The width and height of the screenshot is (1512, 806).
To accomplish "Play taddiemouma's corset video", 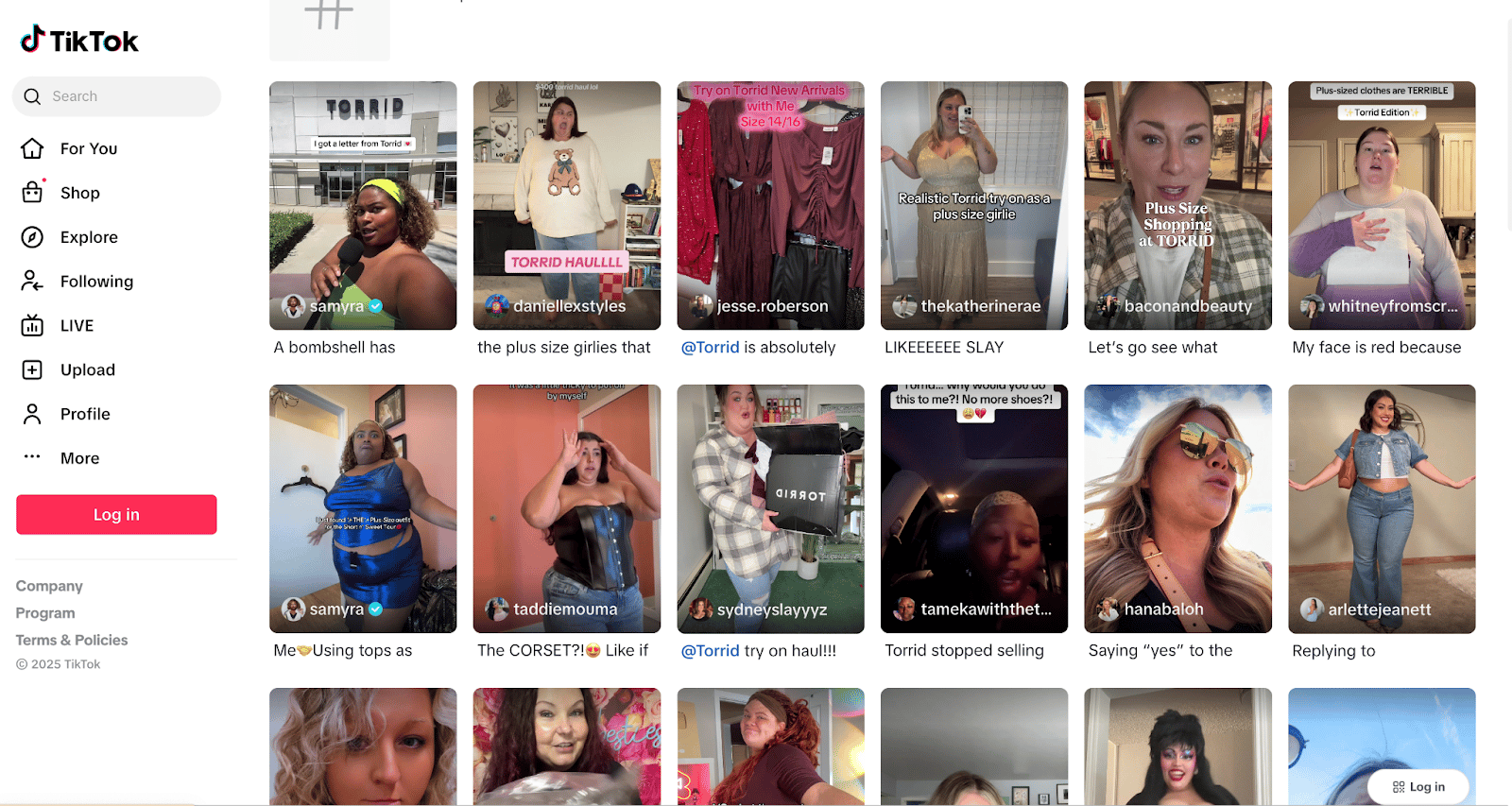I will coord(567,508).
